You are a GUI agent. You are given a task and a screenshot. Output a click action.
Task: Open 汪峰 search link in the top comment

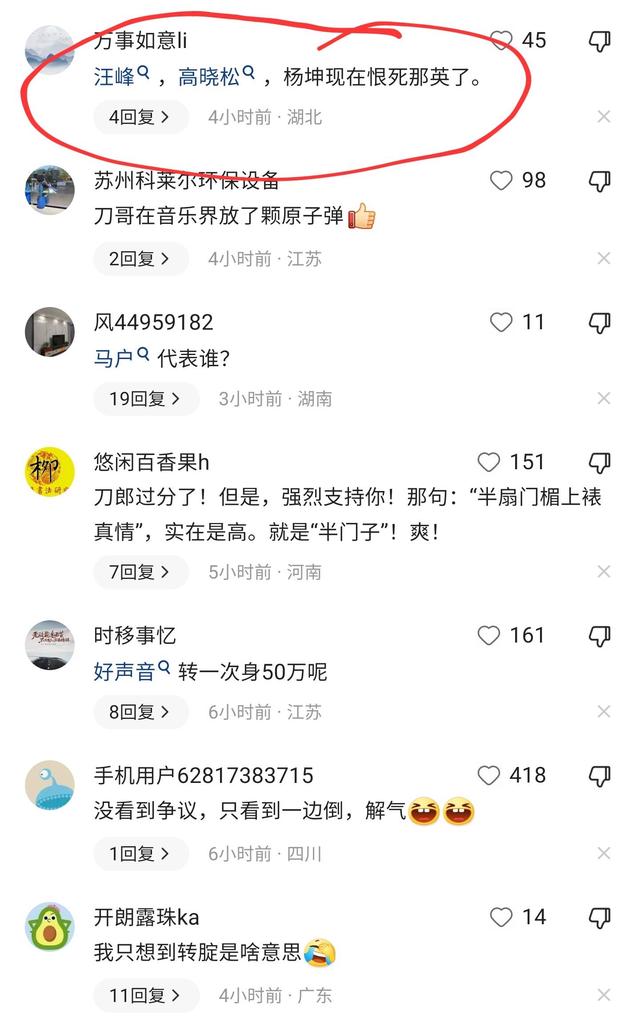coord(120,76)
